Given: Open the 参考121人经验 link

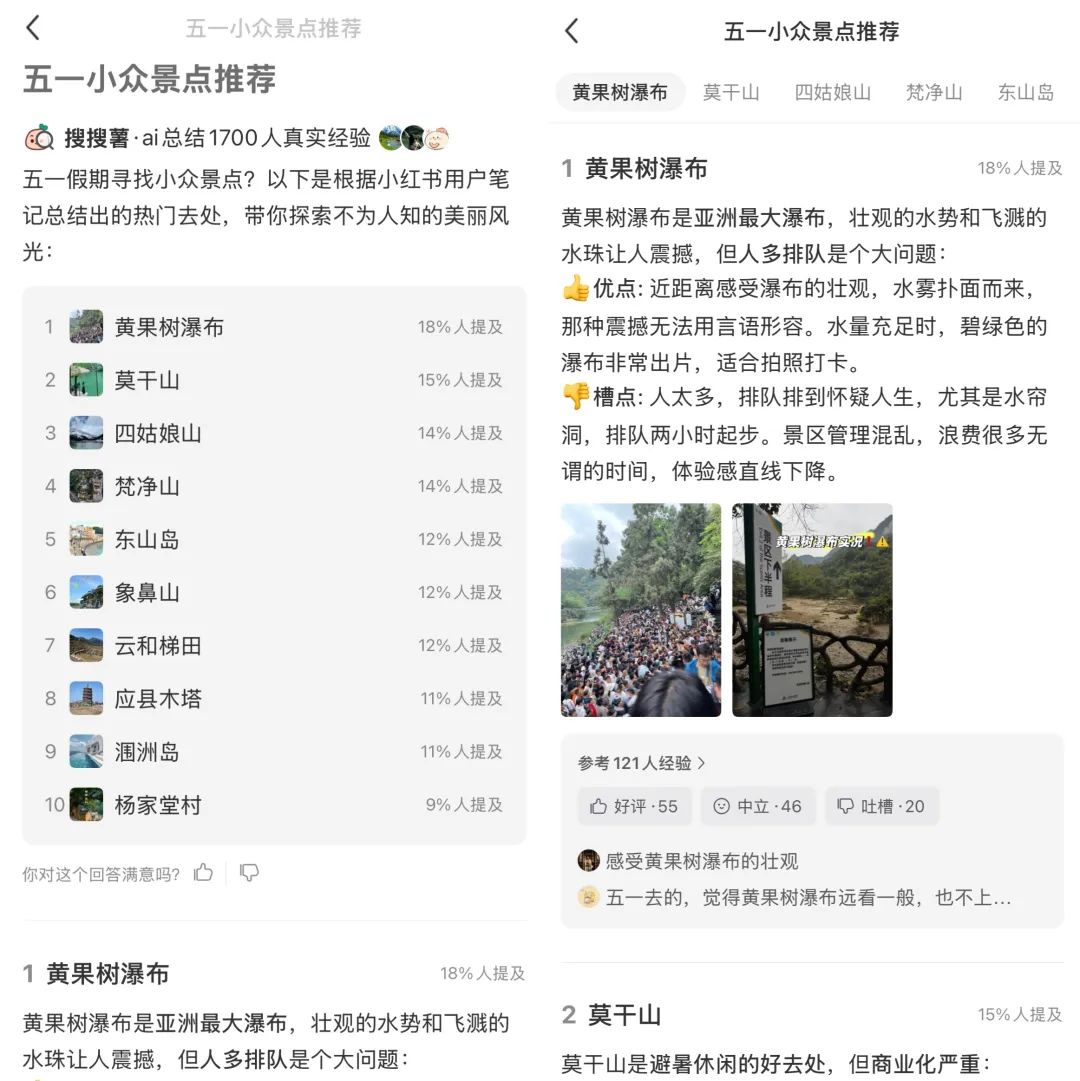Looking at the screenshot, I should [642, 763].
